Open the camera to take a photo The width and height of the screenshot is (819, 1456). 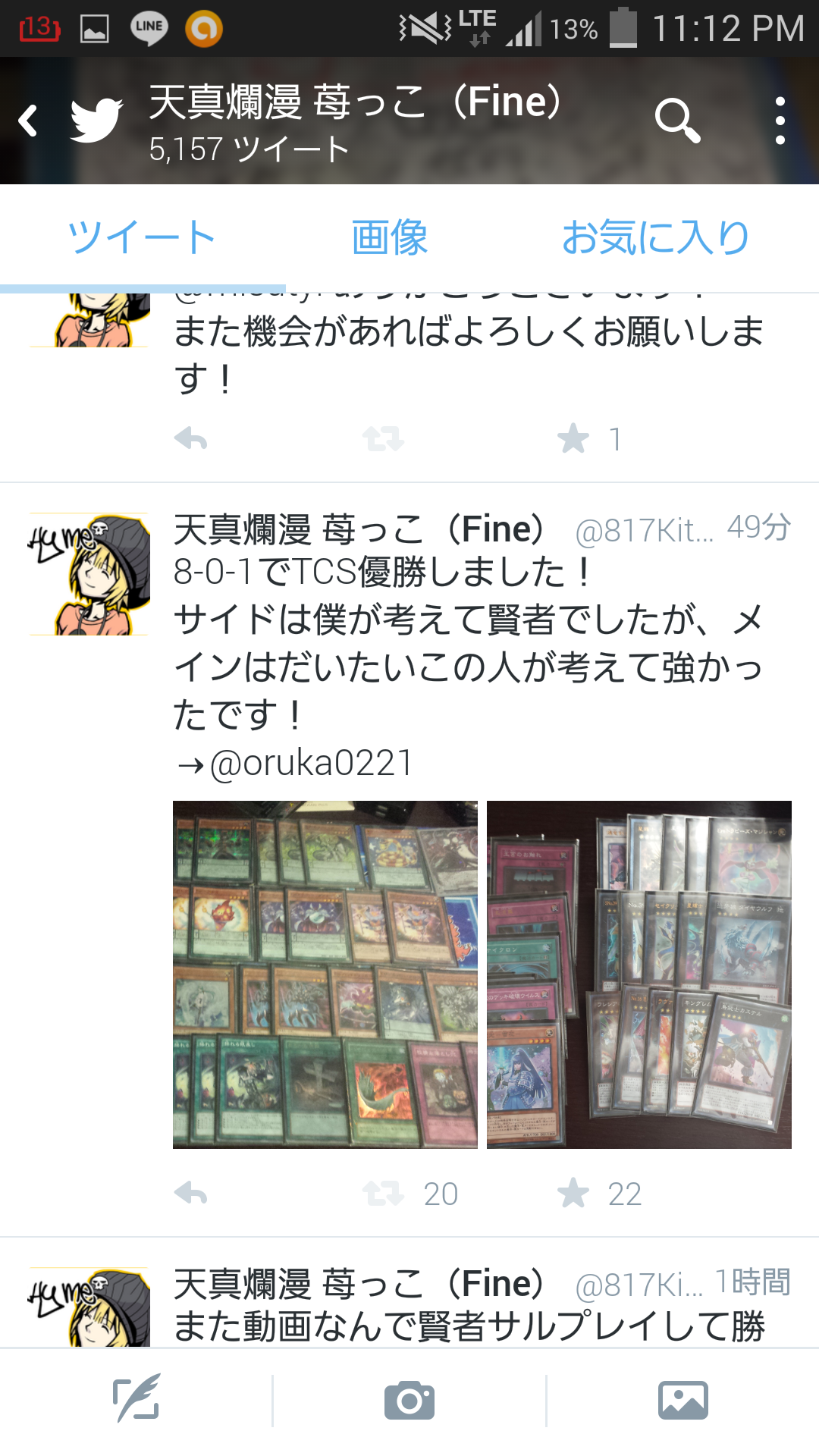click(x=409, y=1401)
